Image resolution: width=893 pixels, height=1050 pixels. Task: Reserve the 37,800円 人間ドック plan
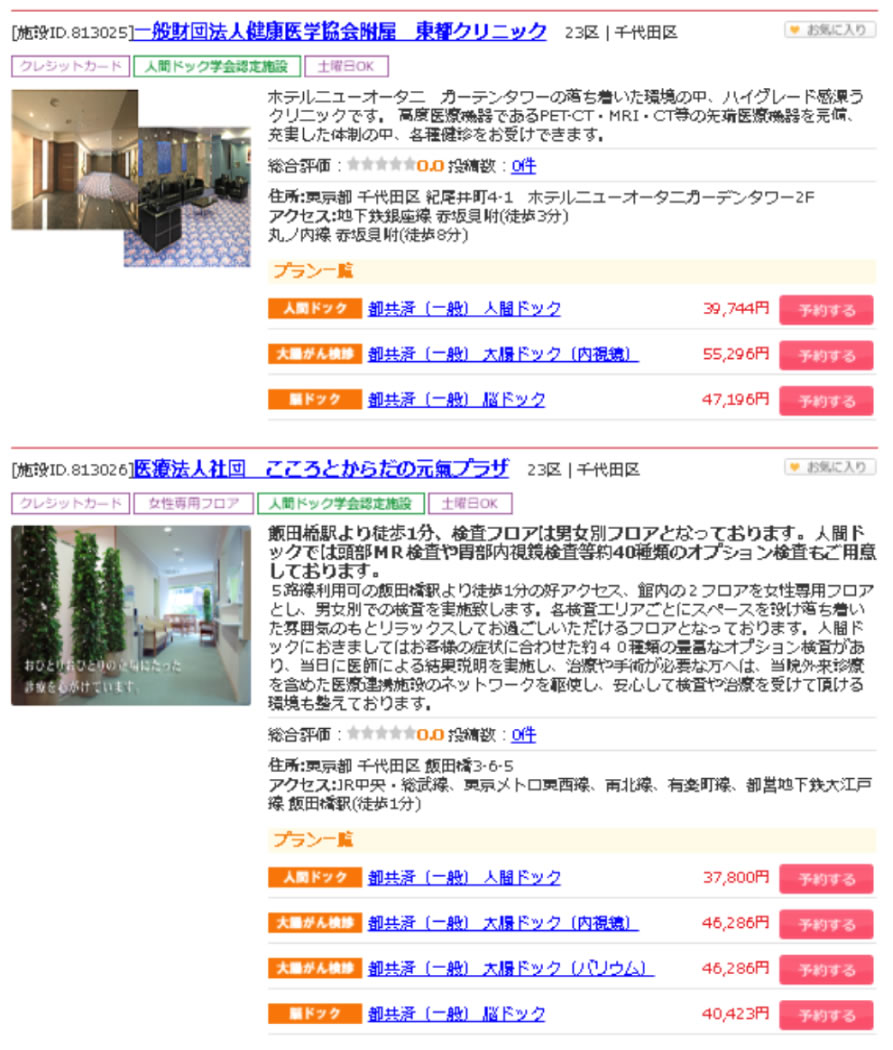point(826,879)
